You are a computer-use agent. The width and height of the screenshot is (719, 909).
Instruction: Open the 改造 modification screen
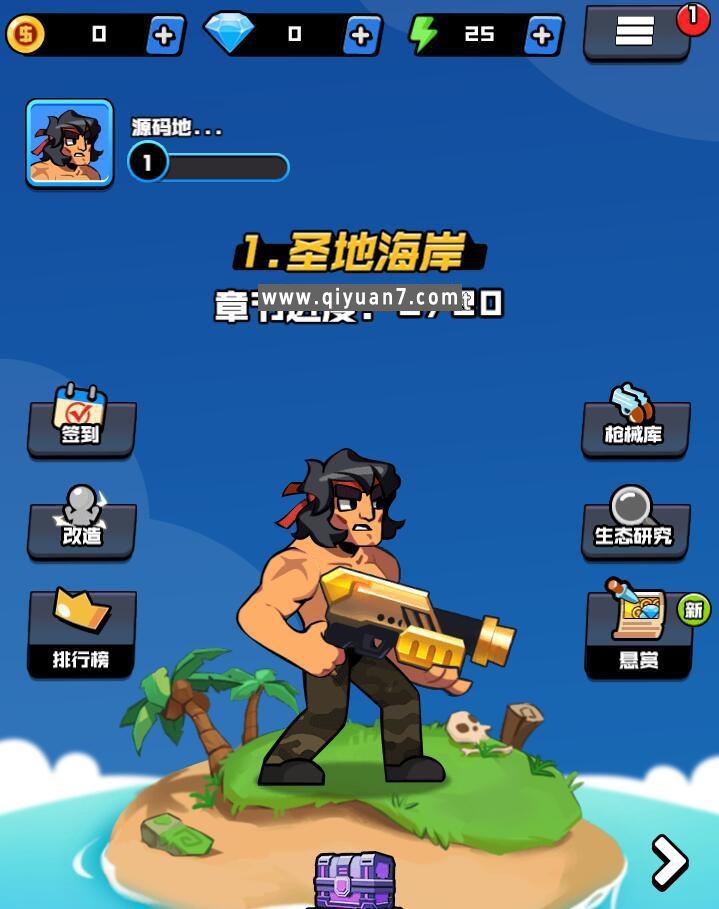(81, 522)
